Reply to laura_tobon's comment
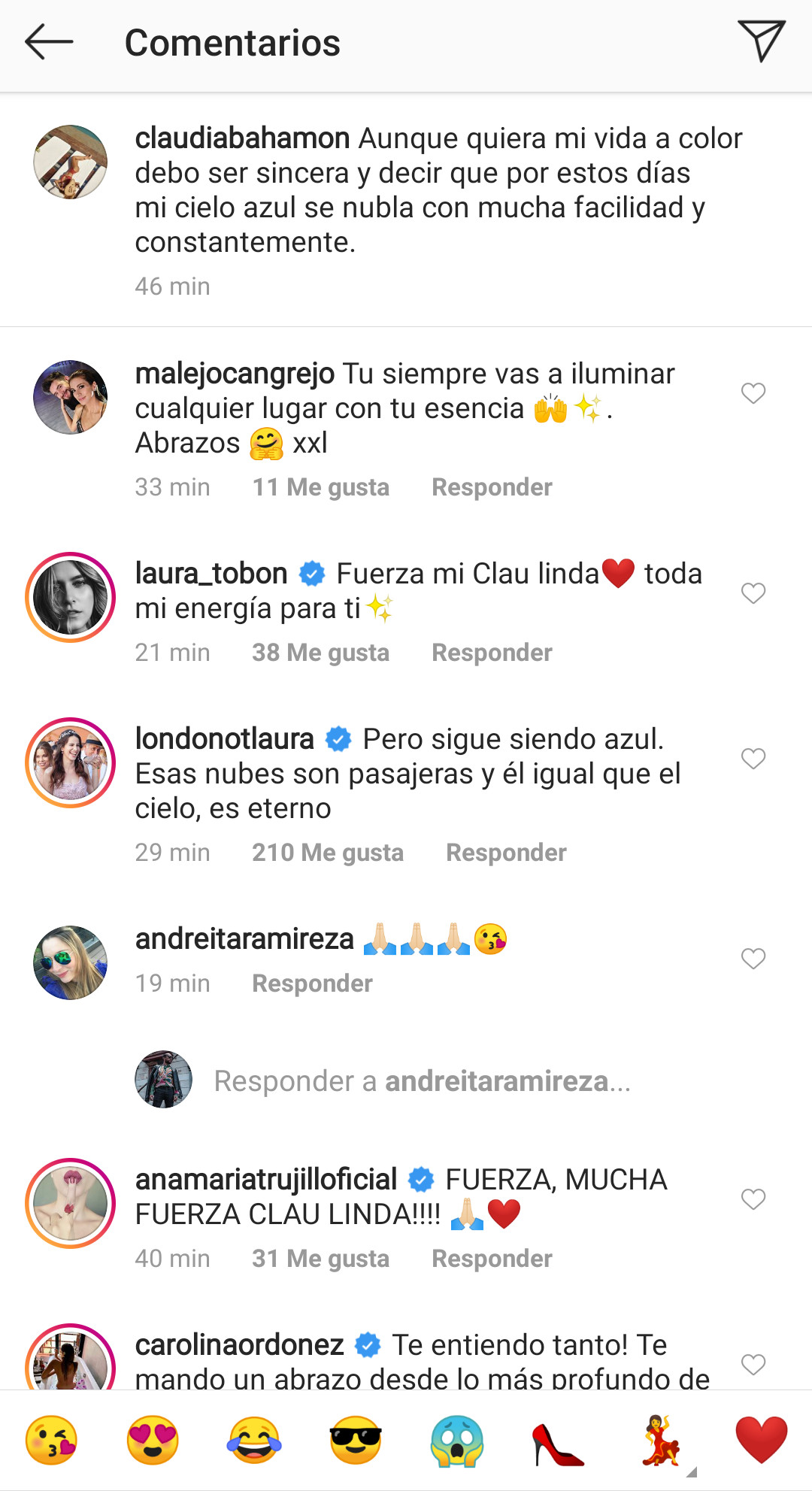 (492, 653)
